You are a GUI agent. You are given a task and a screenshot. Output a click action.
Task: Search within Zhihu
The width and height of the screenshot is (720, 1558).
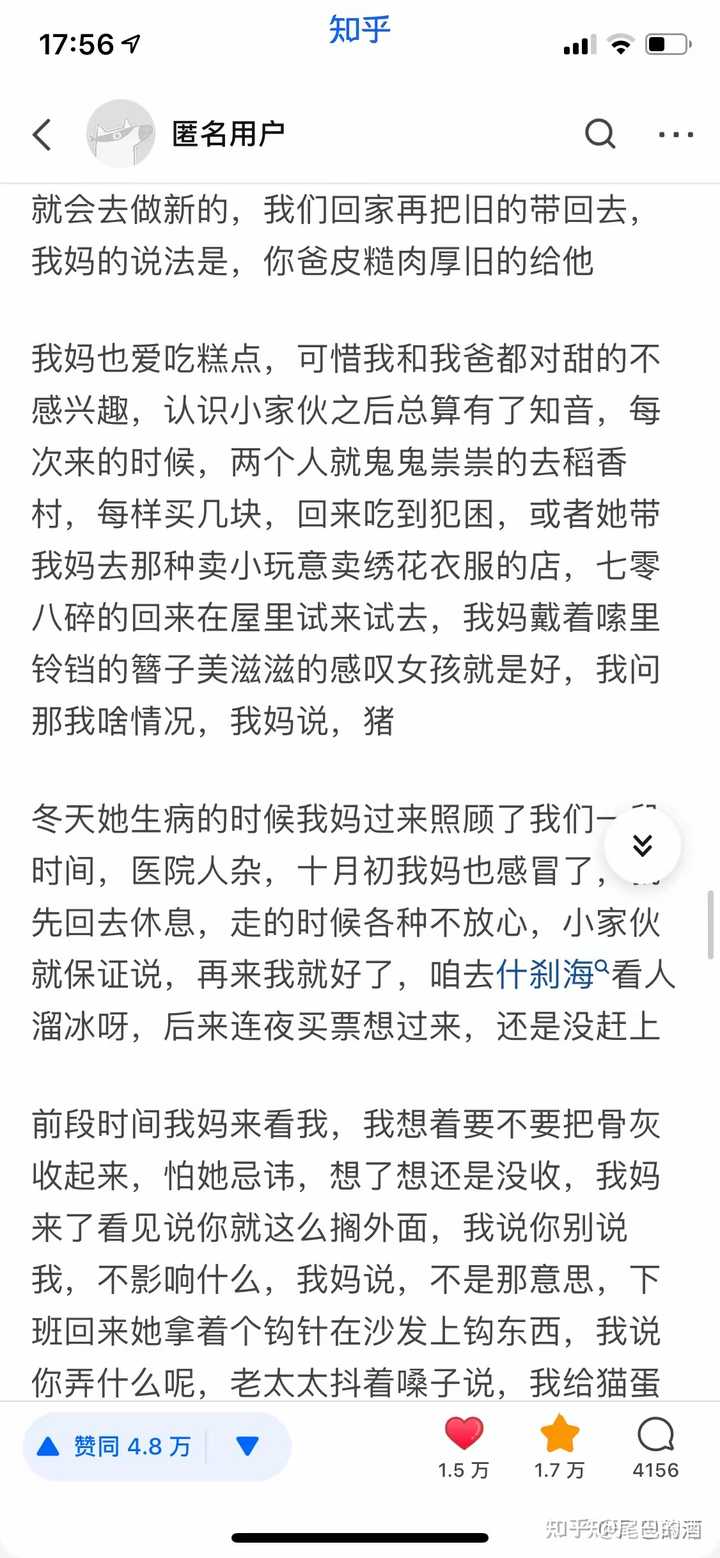(x=600, y=134)
